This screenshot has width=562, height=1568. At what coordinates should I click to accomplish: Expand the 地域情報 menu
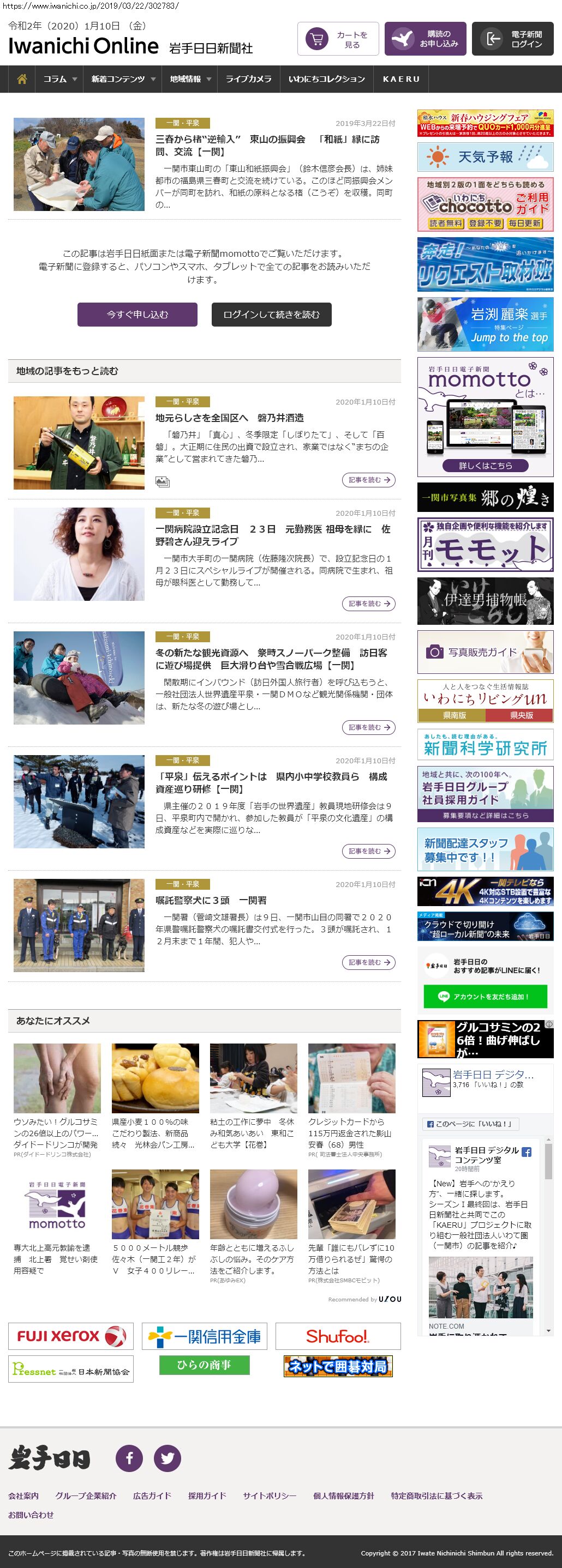tap(190, 79)
